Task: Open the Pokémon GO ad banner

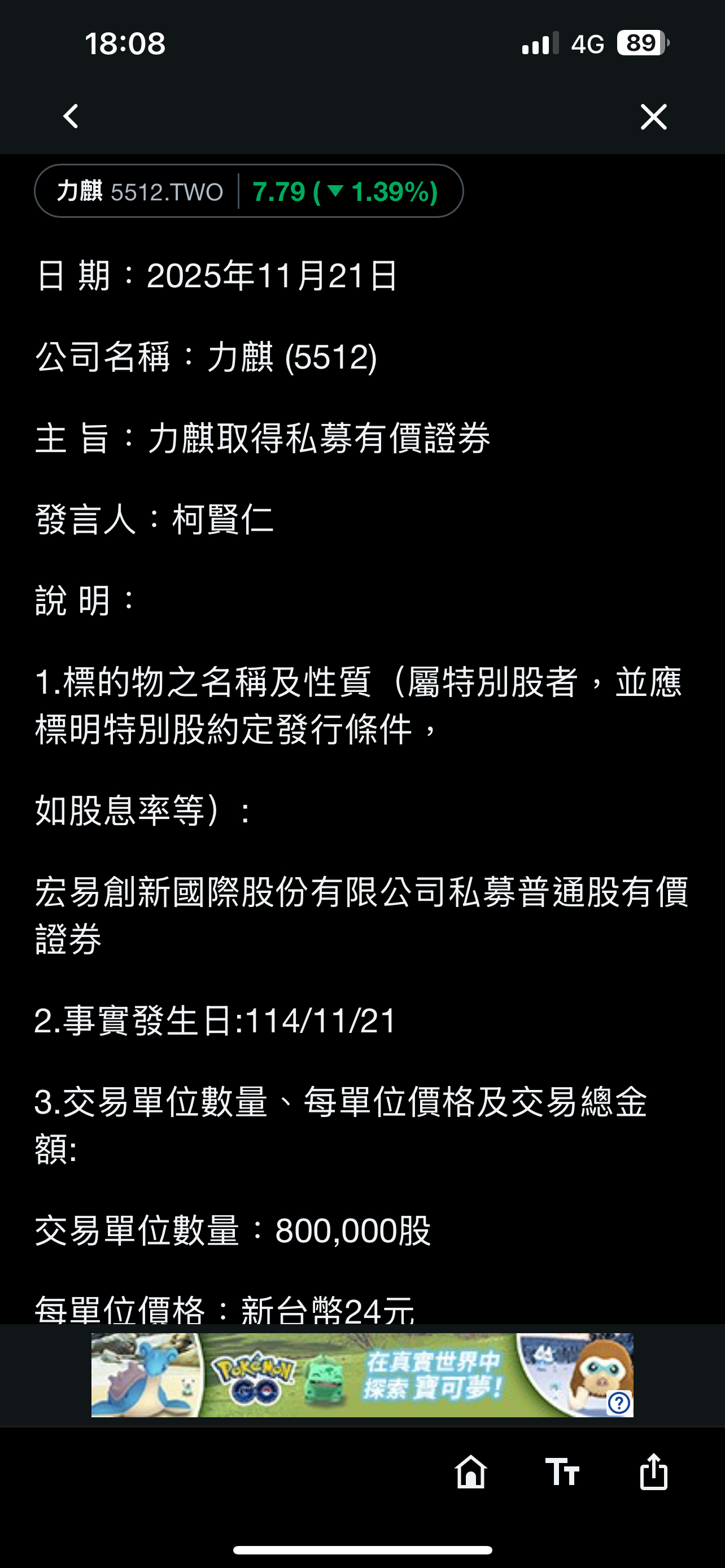Action: [x=361, y=1374]
